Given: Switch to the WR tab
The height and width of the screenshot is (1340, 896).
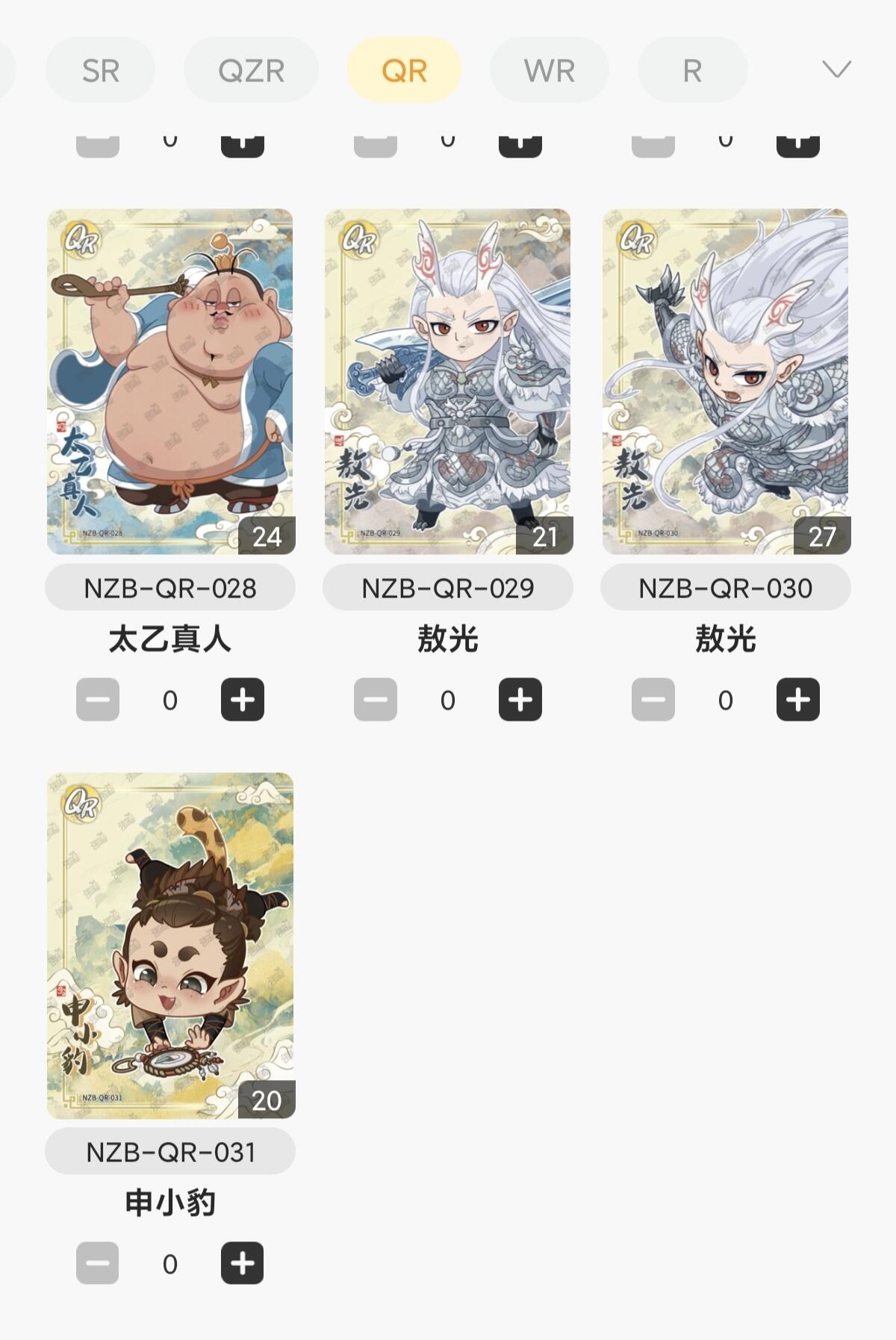Looking at the screenshot, I should click(549, 71).
